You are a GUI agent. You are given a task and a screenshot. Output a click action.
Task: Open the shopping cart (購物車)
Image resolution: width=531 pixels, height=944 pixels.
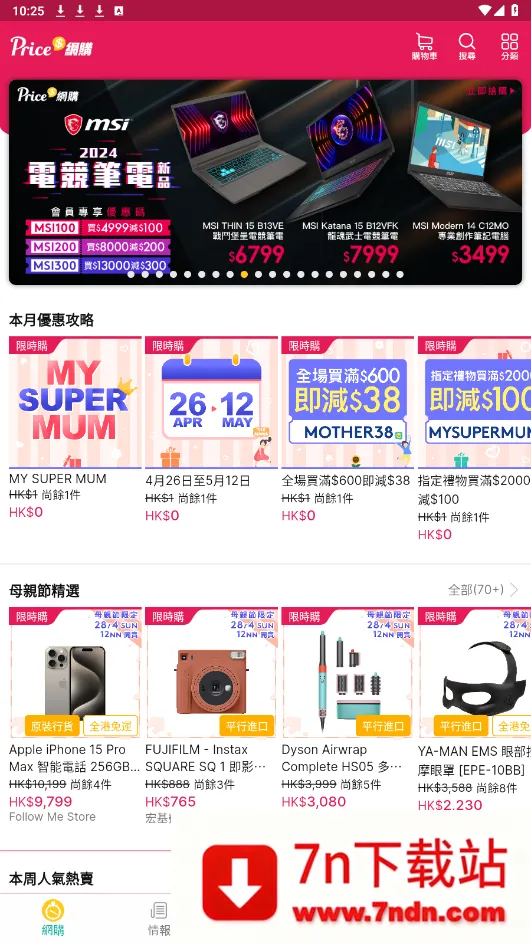coord(424,46)
